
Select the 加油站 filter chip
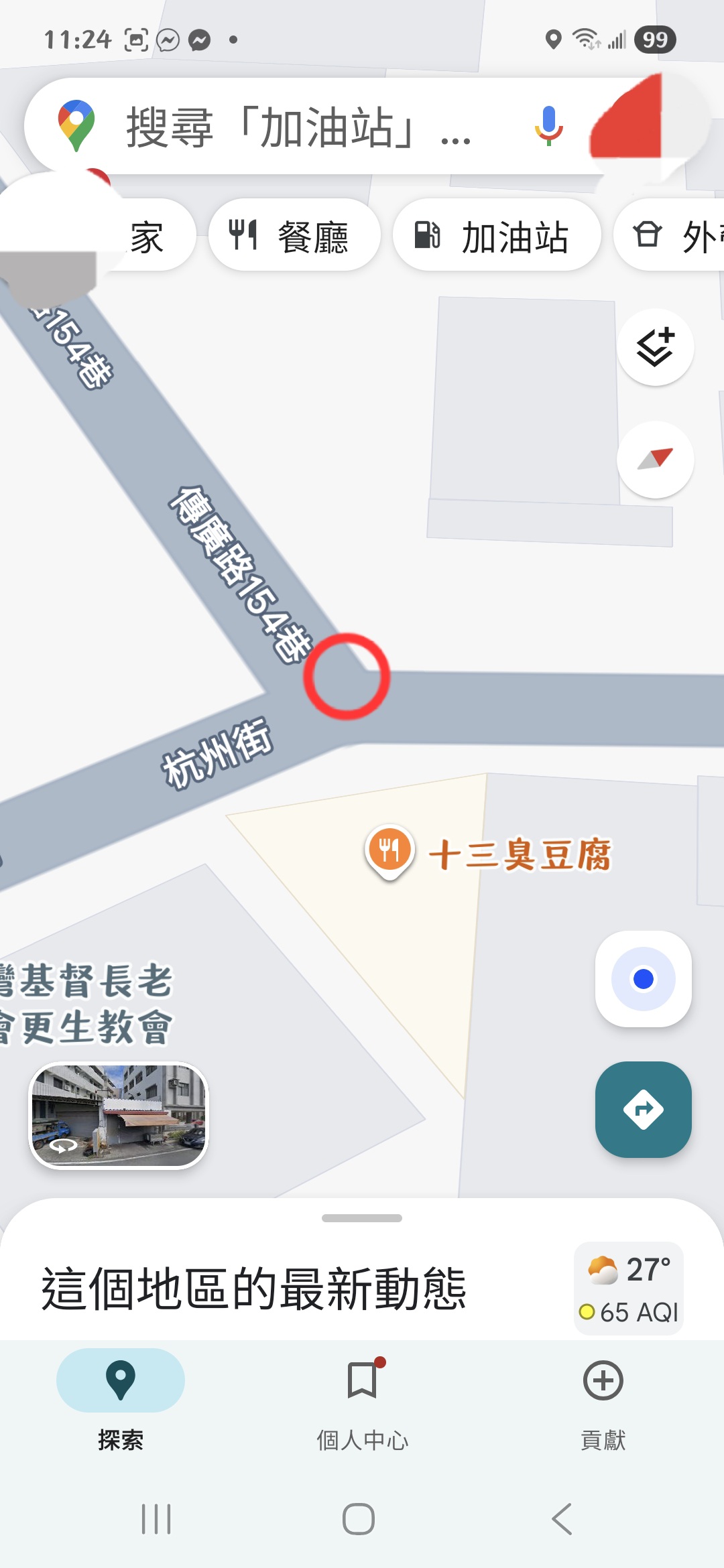click(x=496, y=236)
